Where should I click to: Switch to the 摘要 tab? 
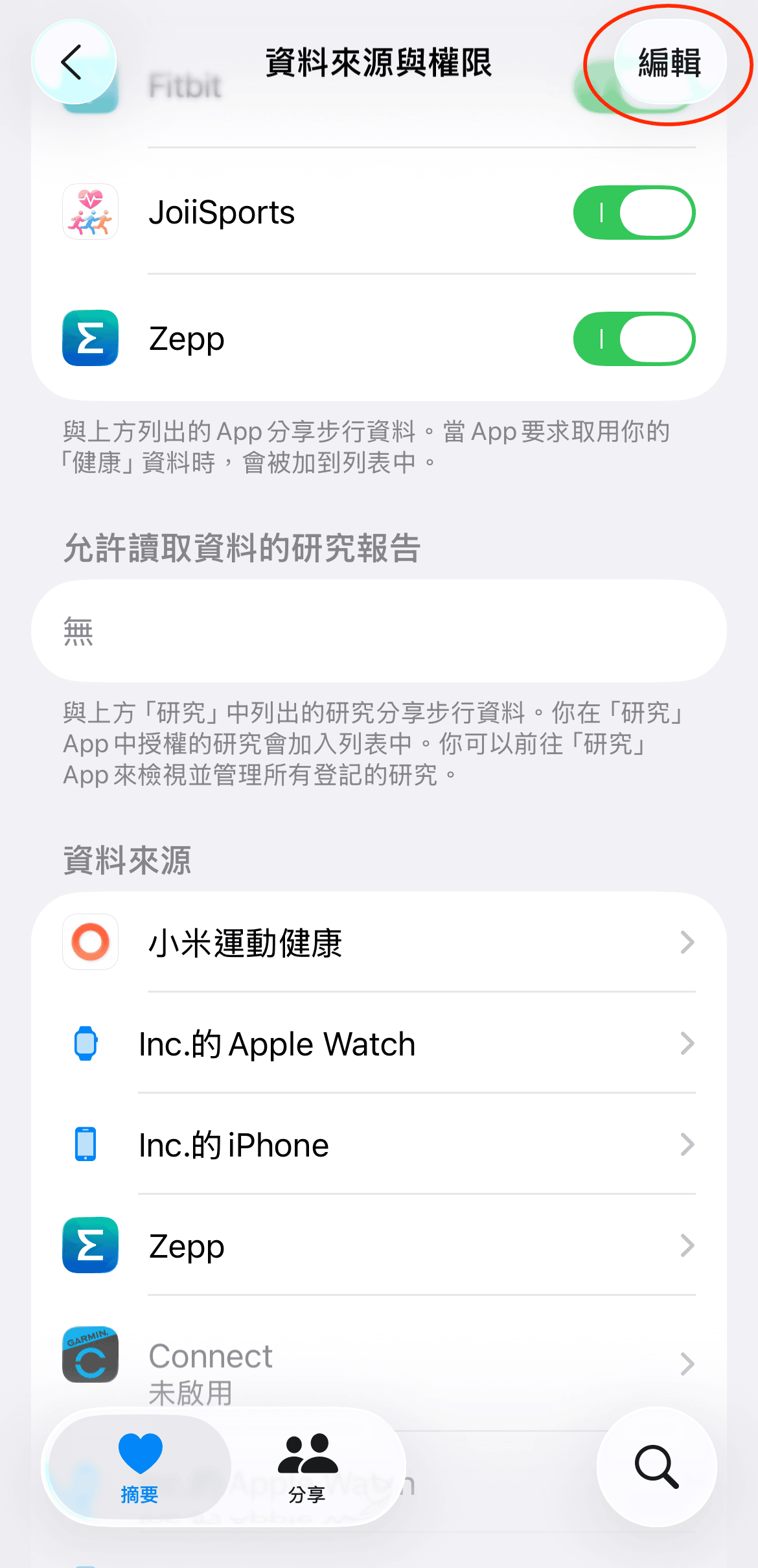pyautogui.click(x=140, y=1468)
